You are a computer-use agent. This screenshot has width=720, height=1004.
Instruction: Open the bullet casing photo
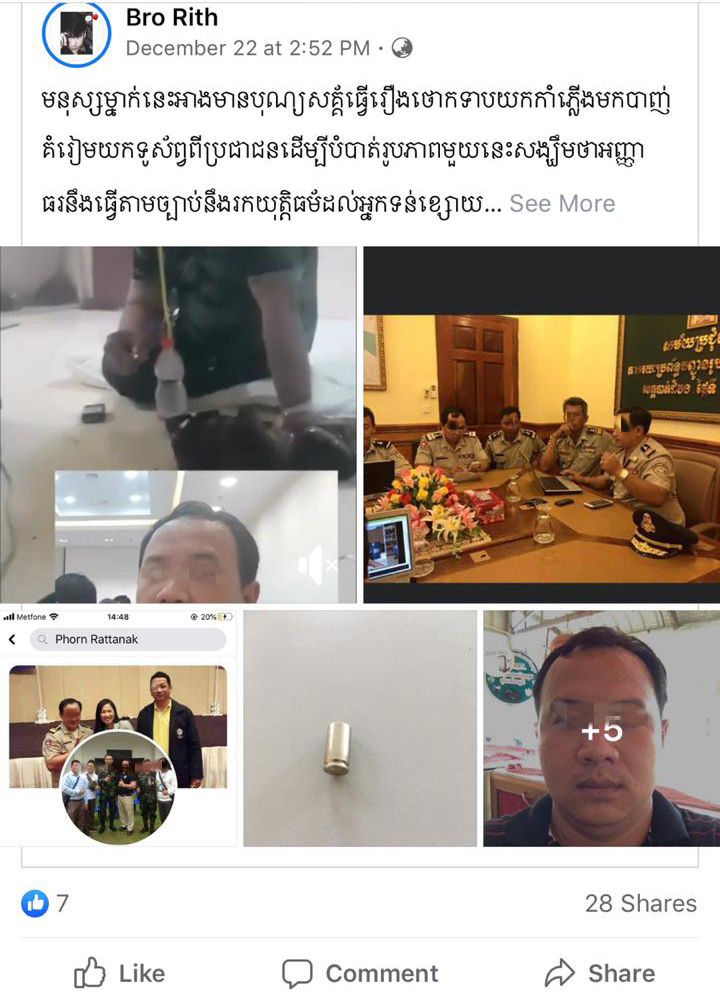click(x=360, y=729)
